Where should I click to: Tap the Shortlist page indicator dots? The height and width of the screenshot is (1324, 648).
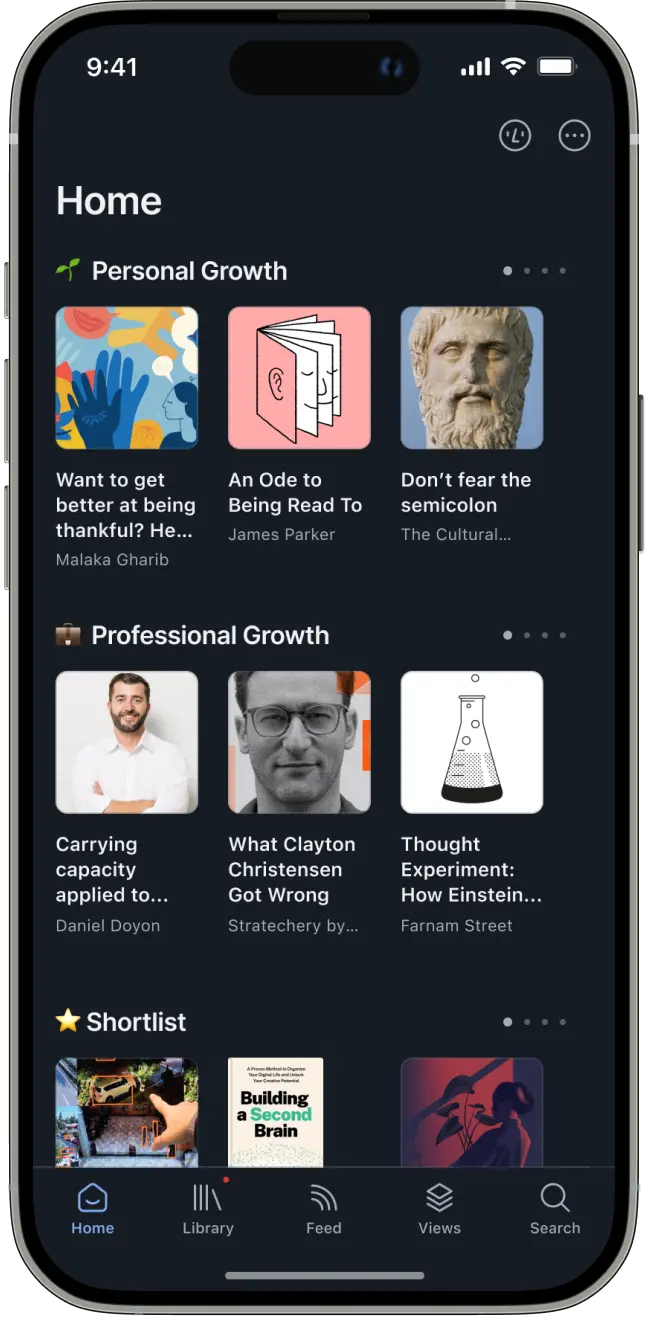point(535,1022)
